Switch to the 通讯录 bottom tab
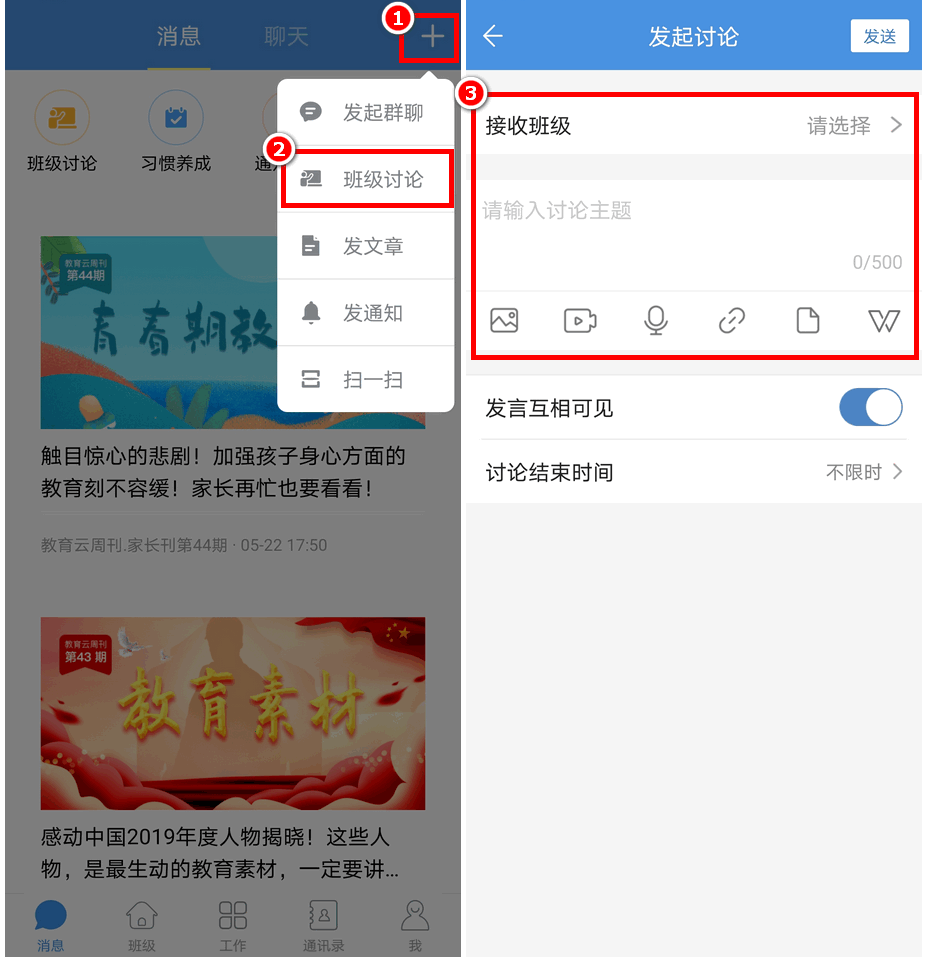The image size is (927, 962). [x=324, y=925]
